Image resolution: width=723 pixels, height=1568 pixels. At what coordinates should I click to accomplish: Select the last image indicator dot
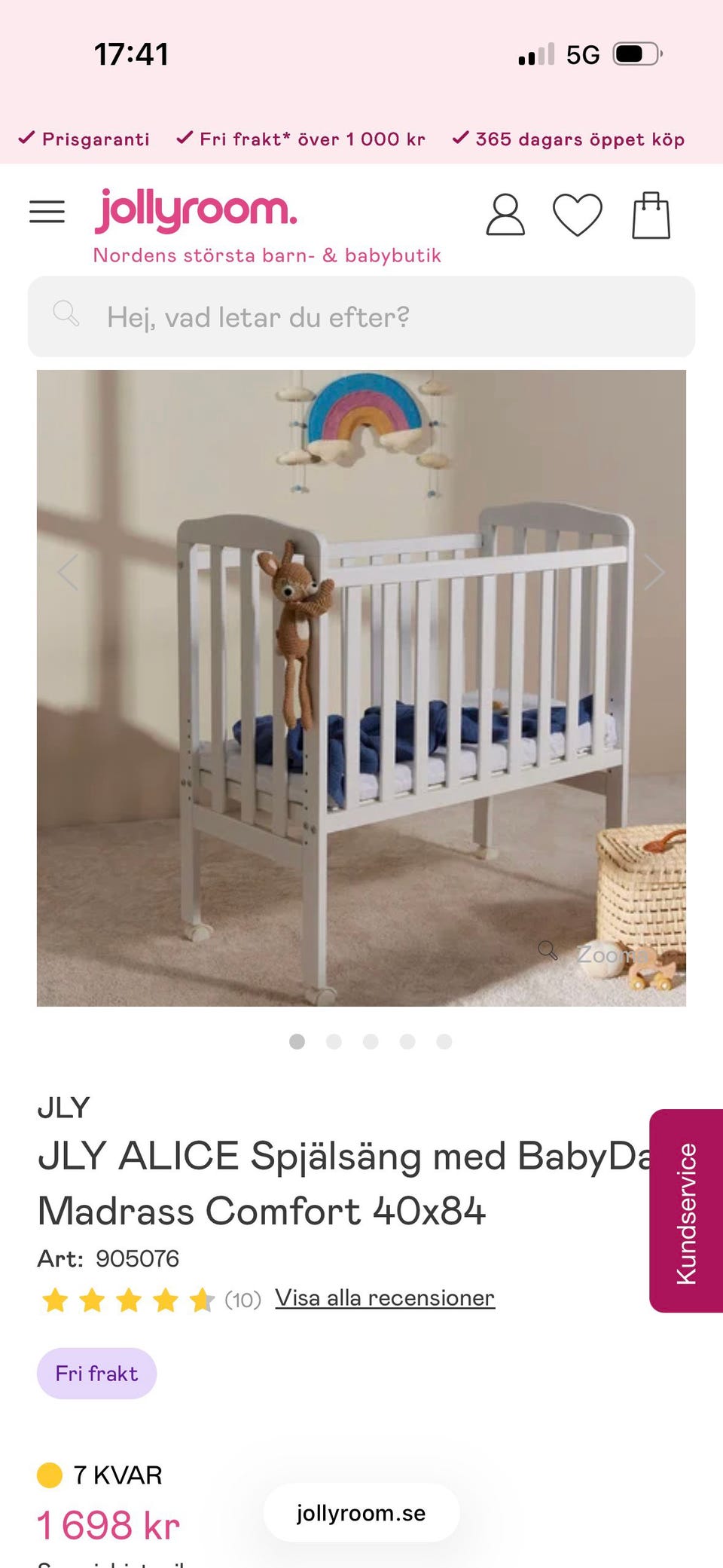tap(444, 1041)
